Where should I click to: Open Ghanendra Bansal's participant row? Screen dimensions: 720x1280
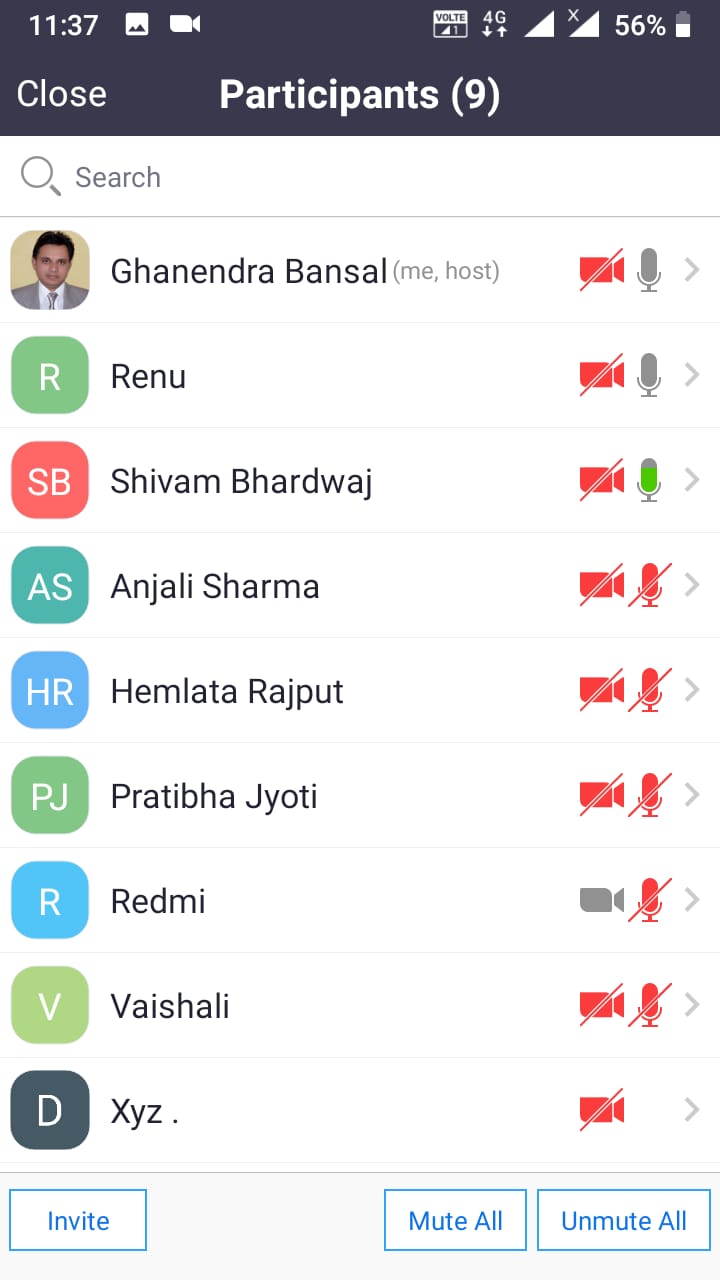click(360, 270)
